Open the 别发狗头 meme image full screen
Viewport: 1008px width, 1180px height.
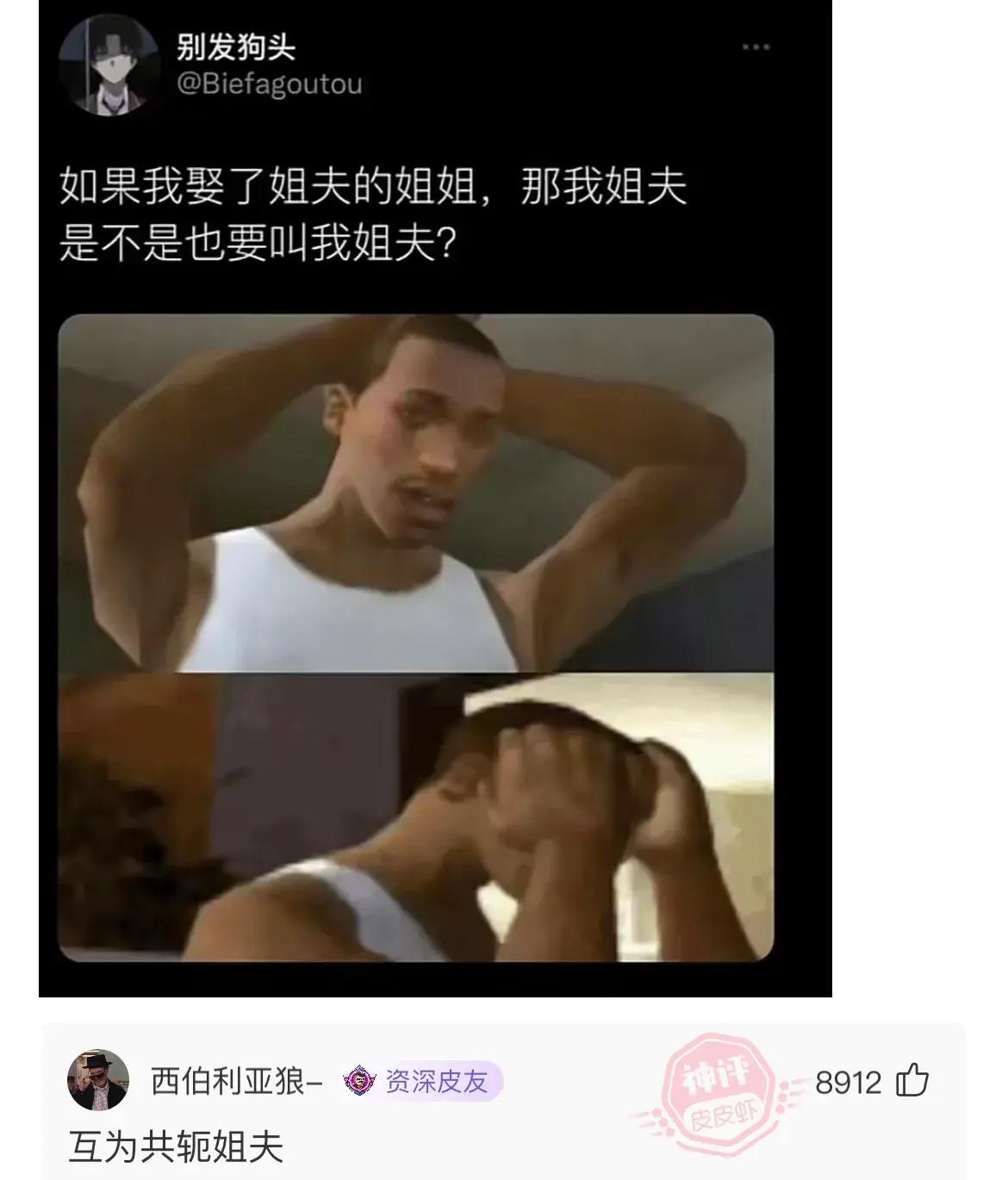[415, 637]
